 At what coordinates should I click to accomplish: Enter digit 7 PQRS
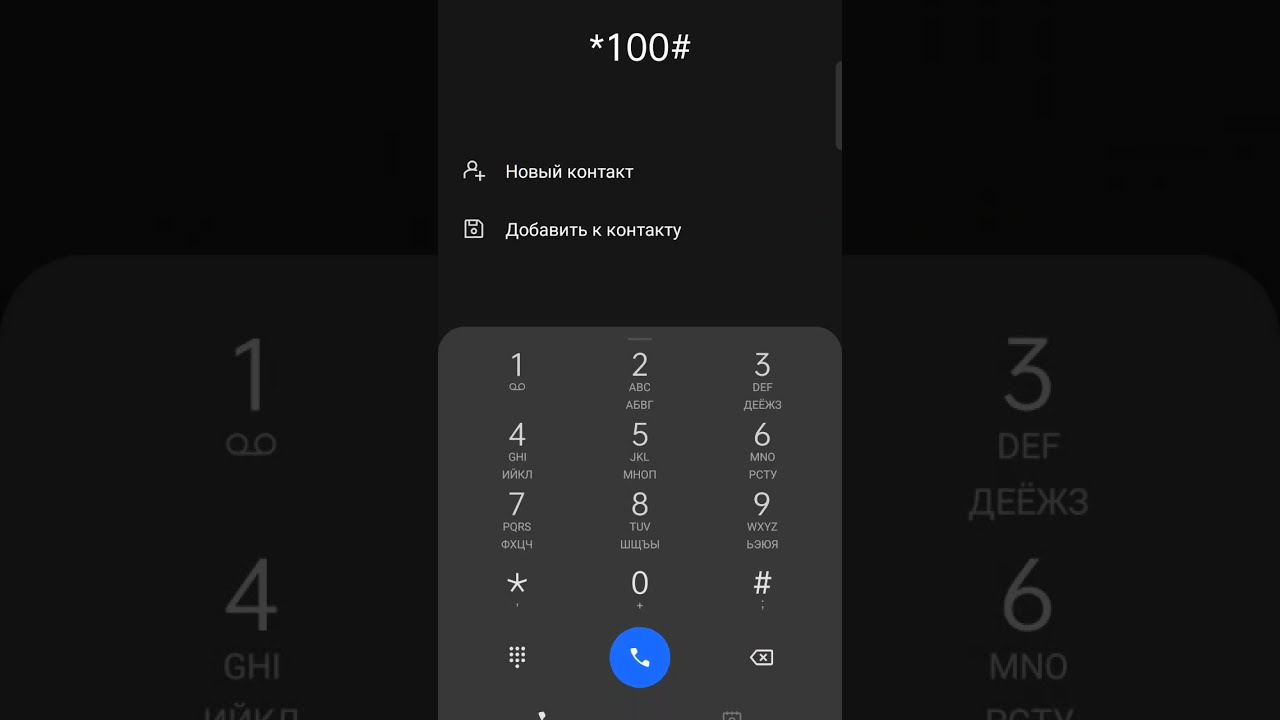[x=517, y=518]
